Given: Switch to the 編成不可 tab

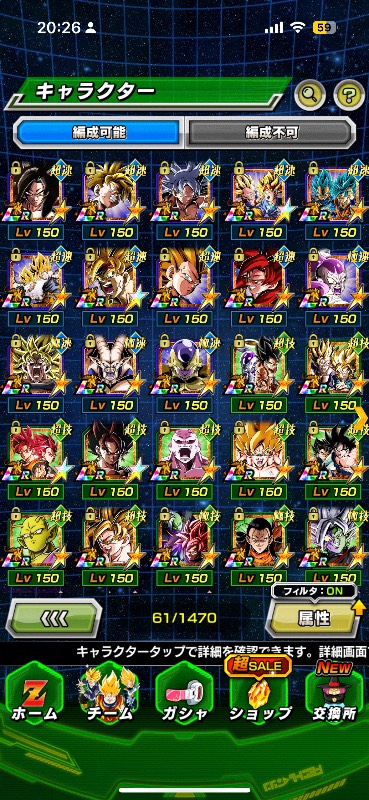Looking at the screenshot, I should tap(270, 133).
